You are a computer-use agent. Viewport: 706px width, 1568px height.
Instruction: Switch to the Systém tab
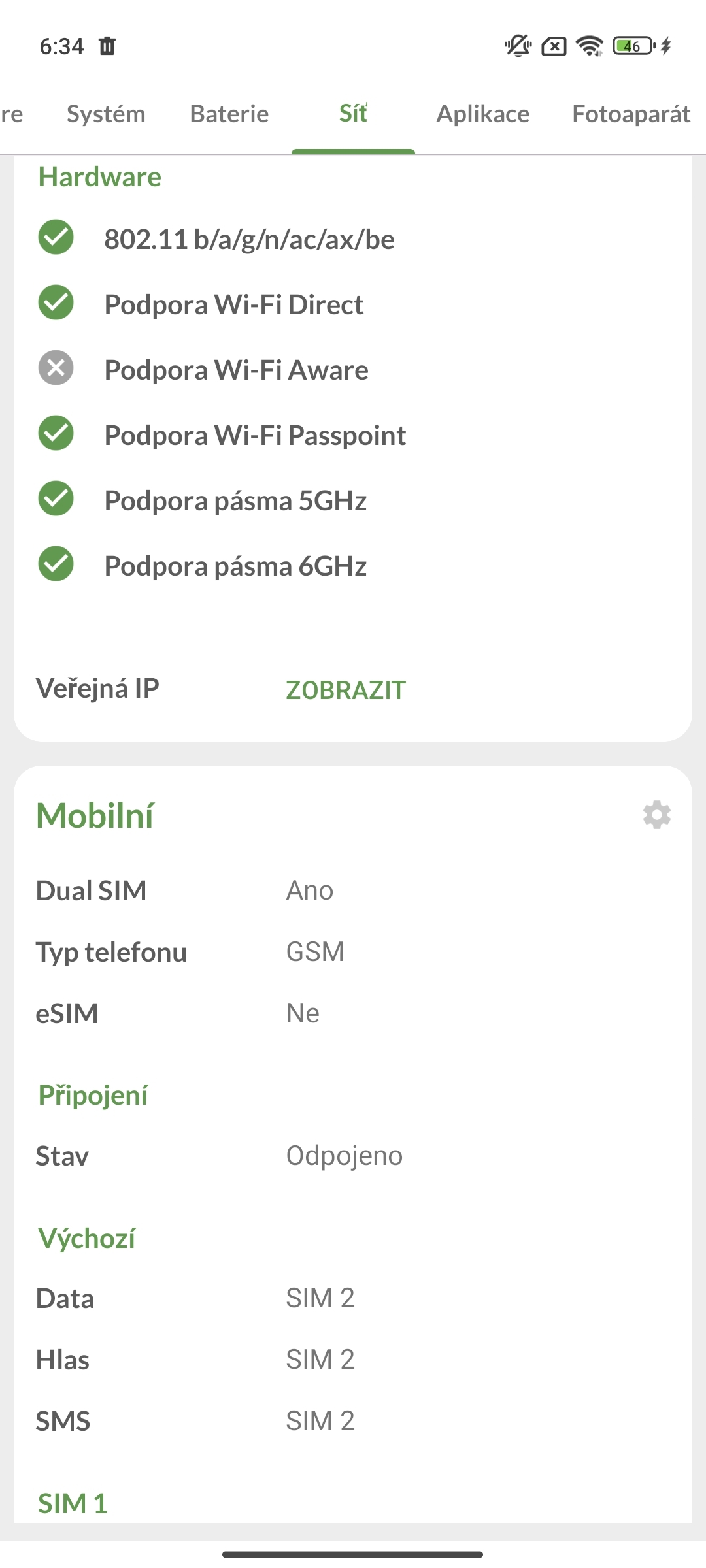point(106,113)
